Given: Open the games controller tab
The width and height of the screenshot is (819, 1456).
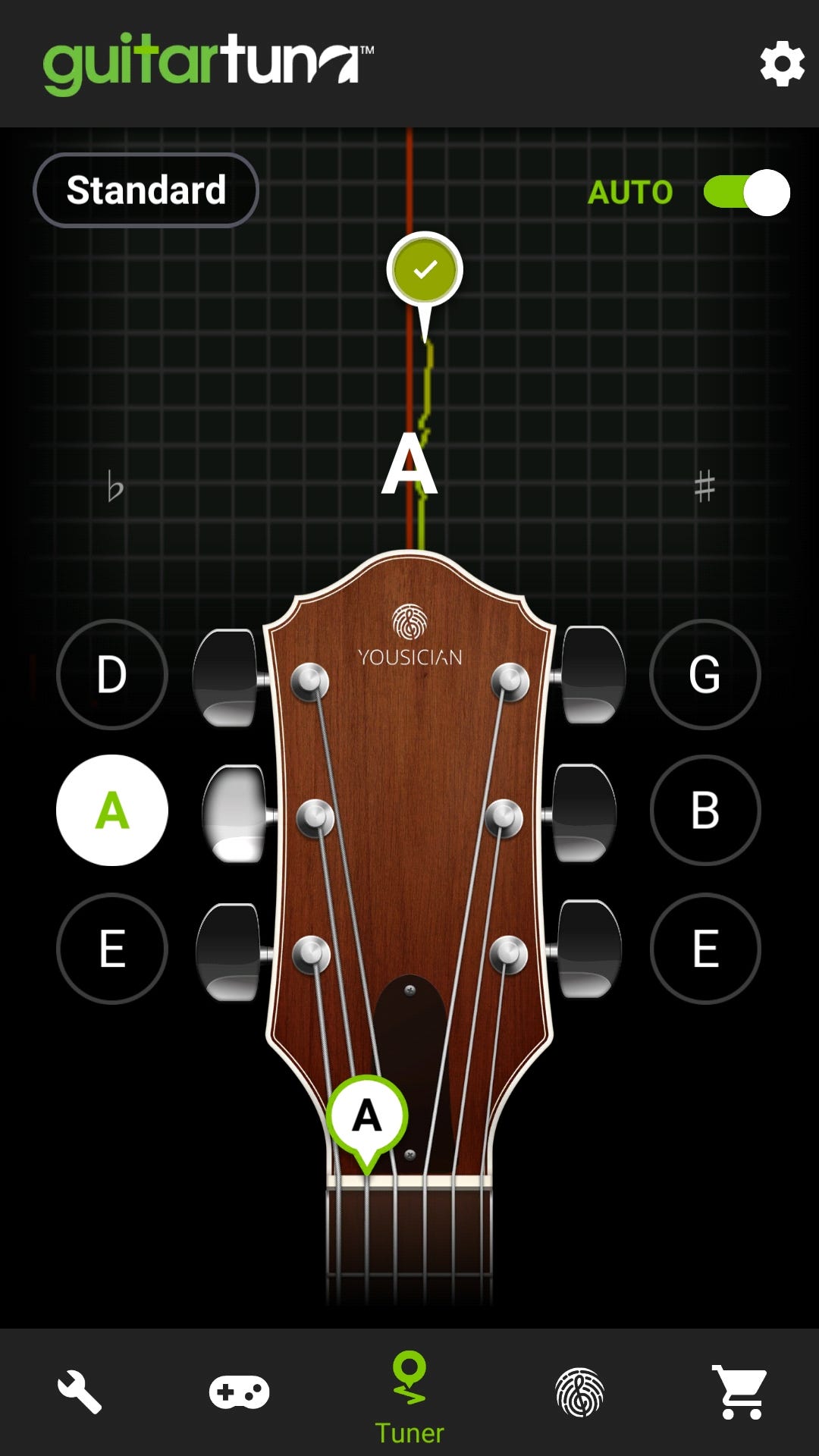Looking at the screenshot, I should pos(239,1392).
